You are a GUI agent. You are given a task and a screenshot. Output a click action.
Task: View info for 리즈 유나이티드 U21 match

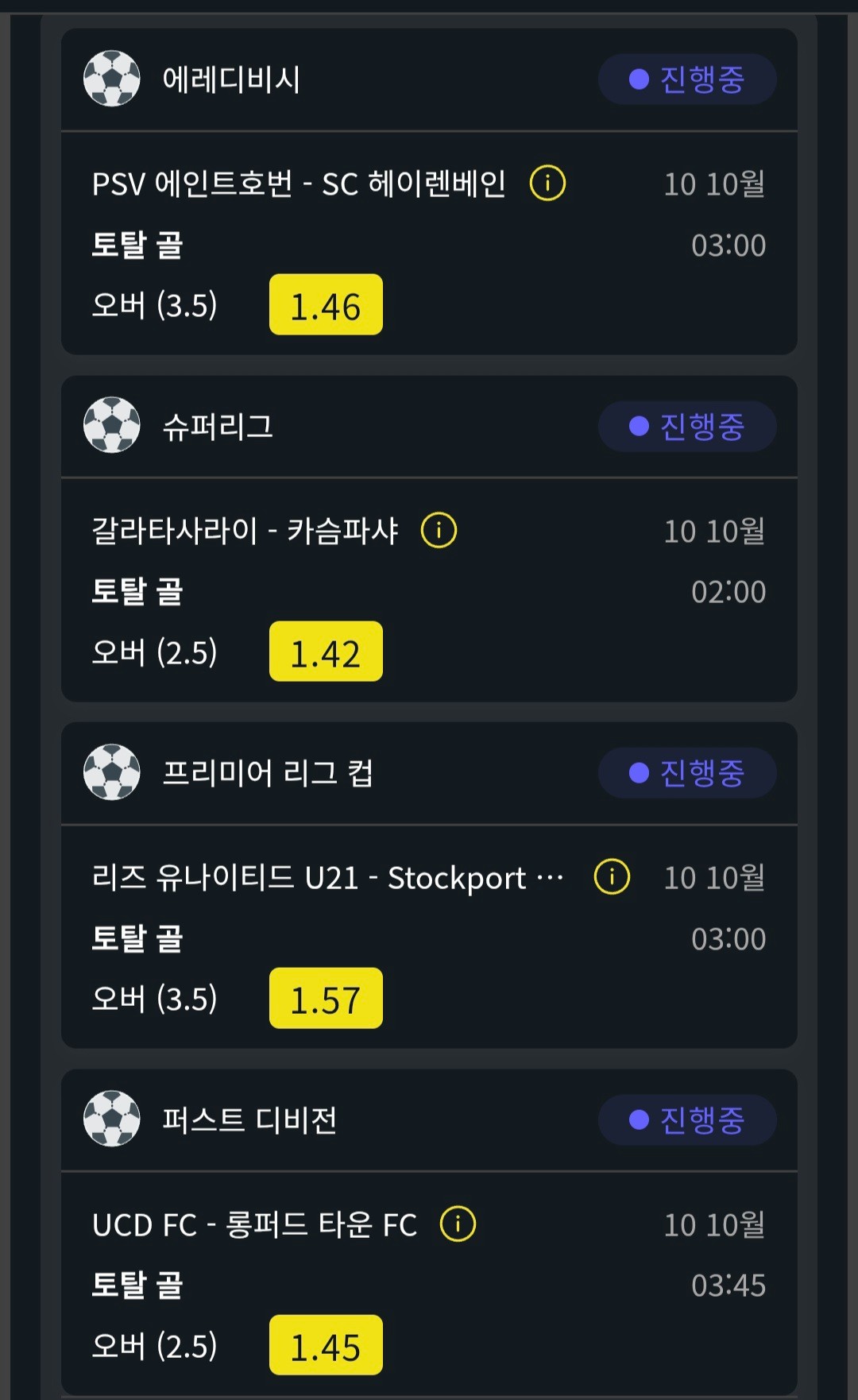[612, 877]
